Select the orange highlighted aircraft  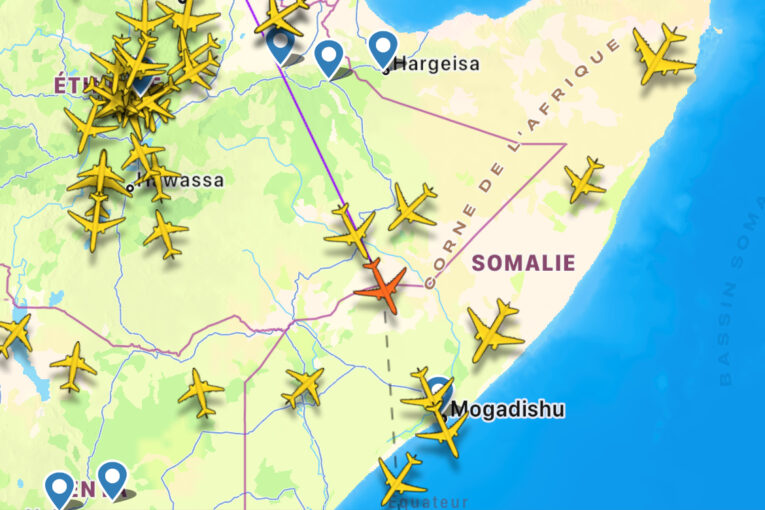point(382,287)
